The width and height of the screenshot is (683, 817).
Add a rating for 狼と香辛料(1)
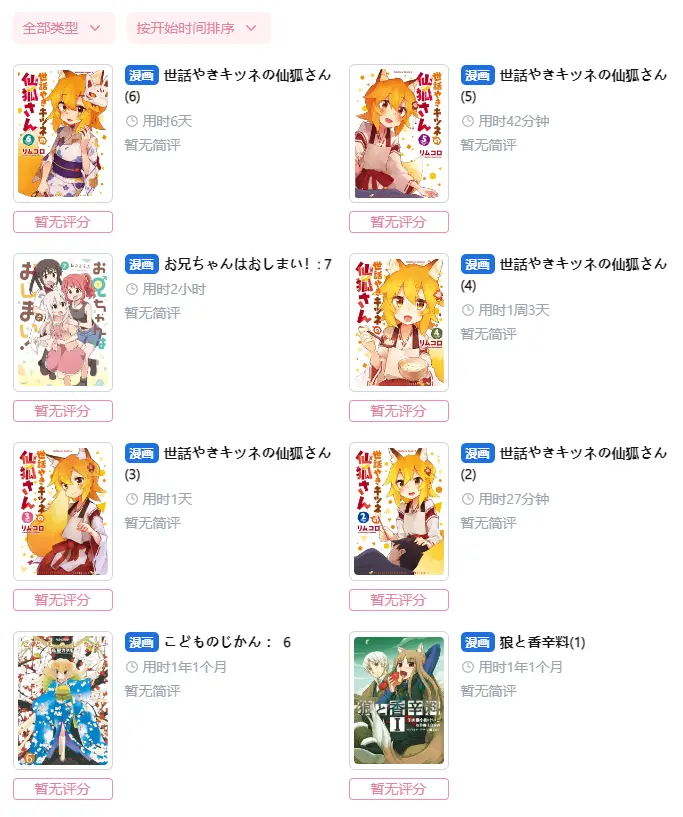click(399, 789)
